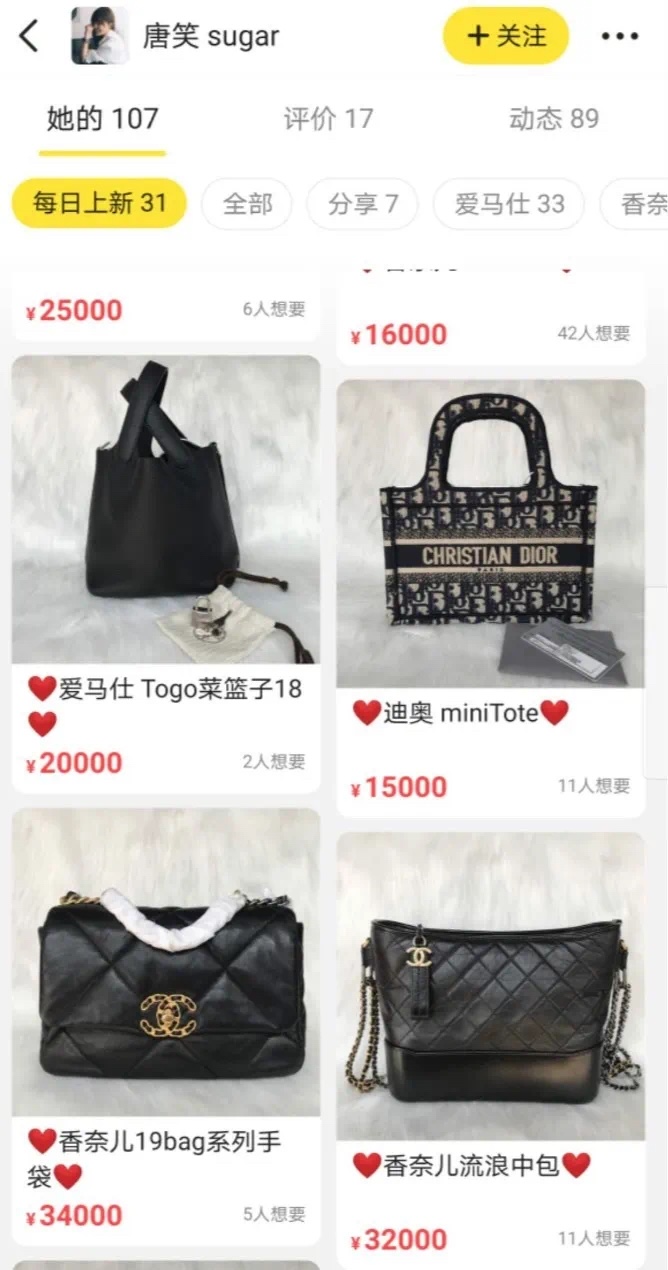Open the 爱马仕 Togo菜篮子18 listing

point(166,510)
